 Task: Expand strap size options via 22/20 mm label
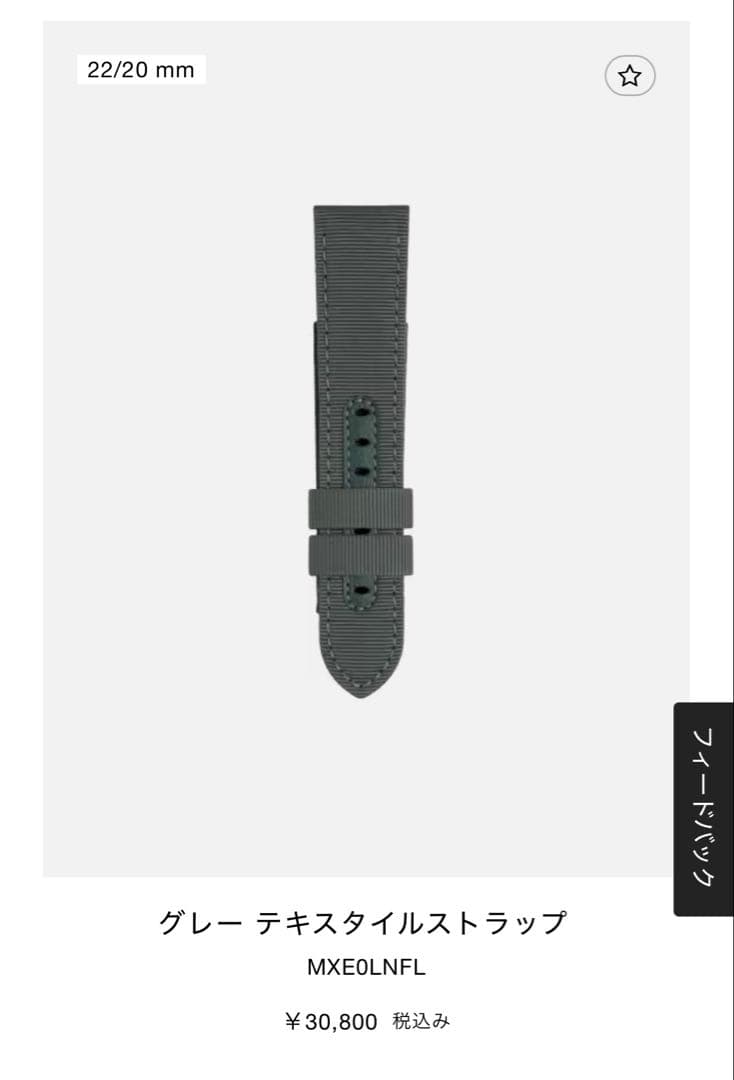click(140, 71)
